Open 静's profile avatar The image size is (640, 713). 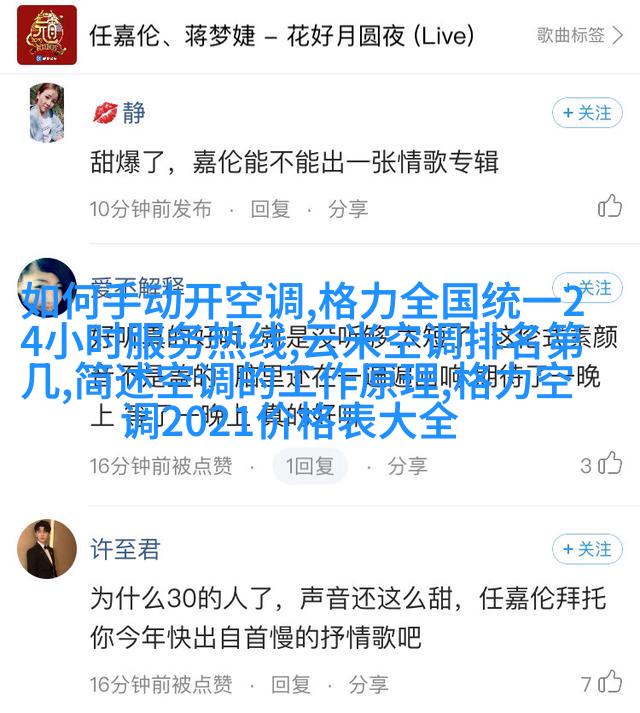[x=47, y=112]
